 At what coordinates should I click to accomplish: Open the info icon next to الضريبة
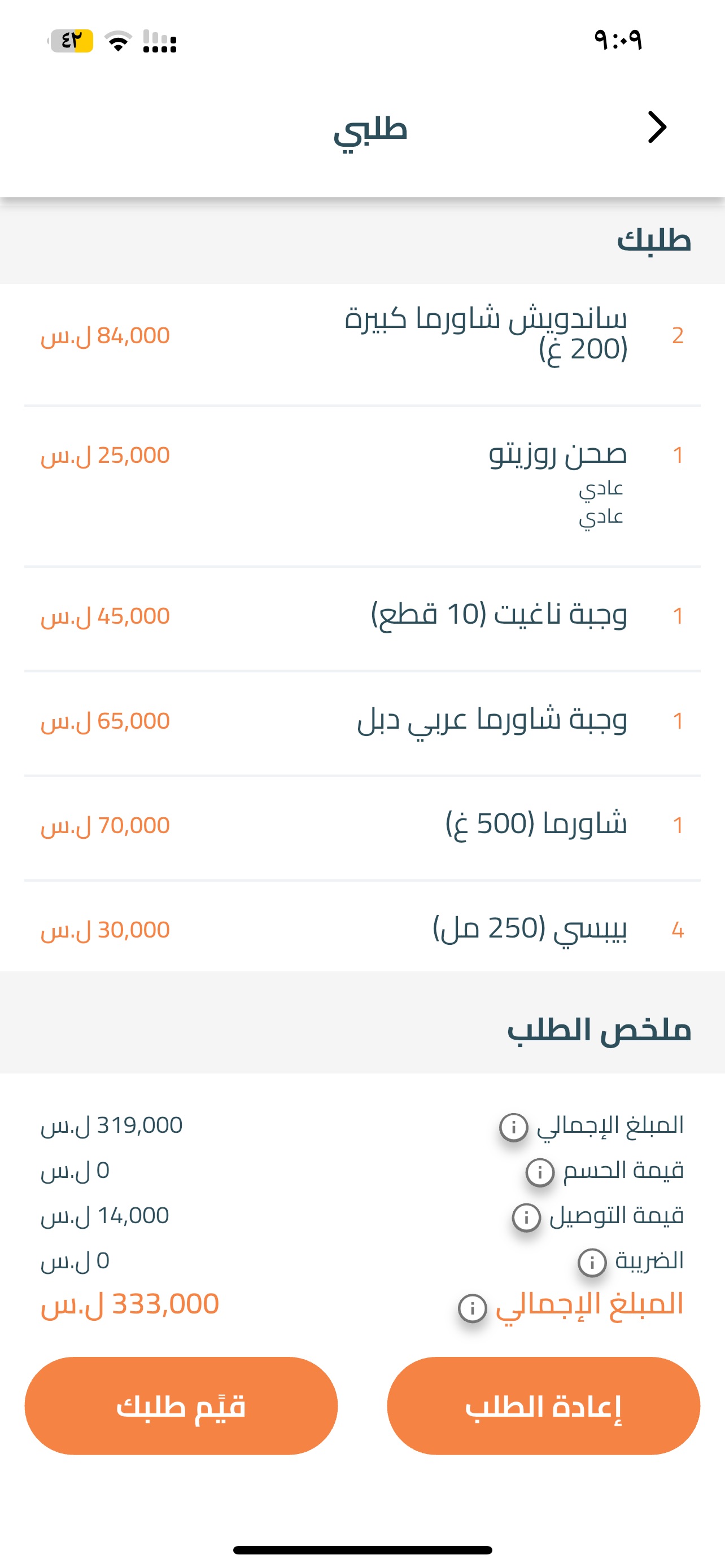point(591,1262)
